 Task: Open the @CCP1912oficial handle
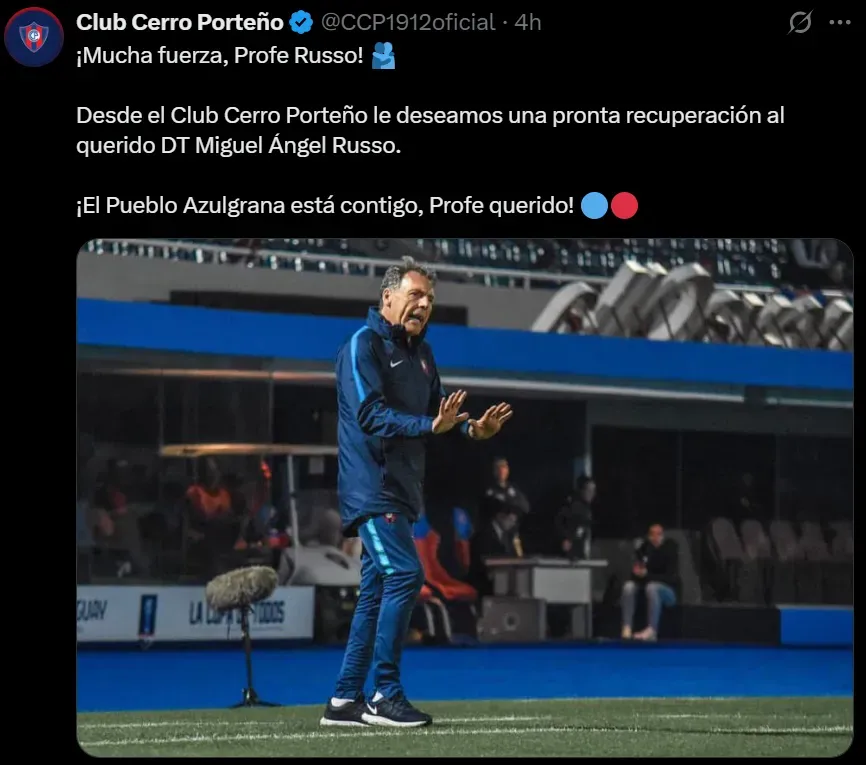409,21
